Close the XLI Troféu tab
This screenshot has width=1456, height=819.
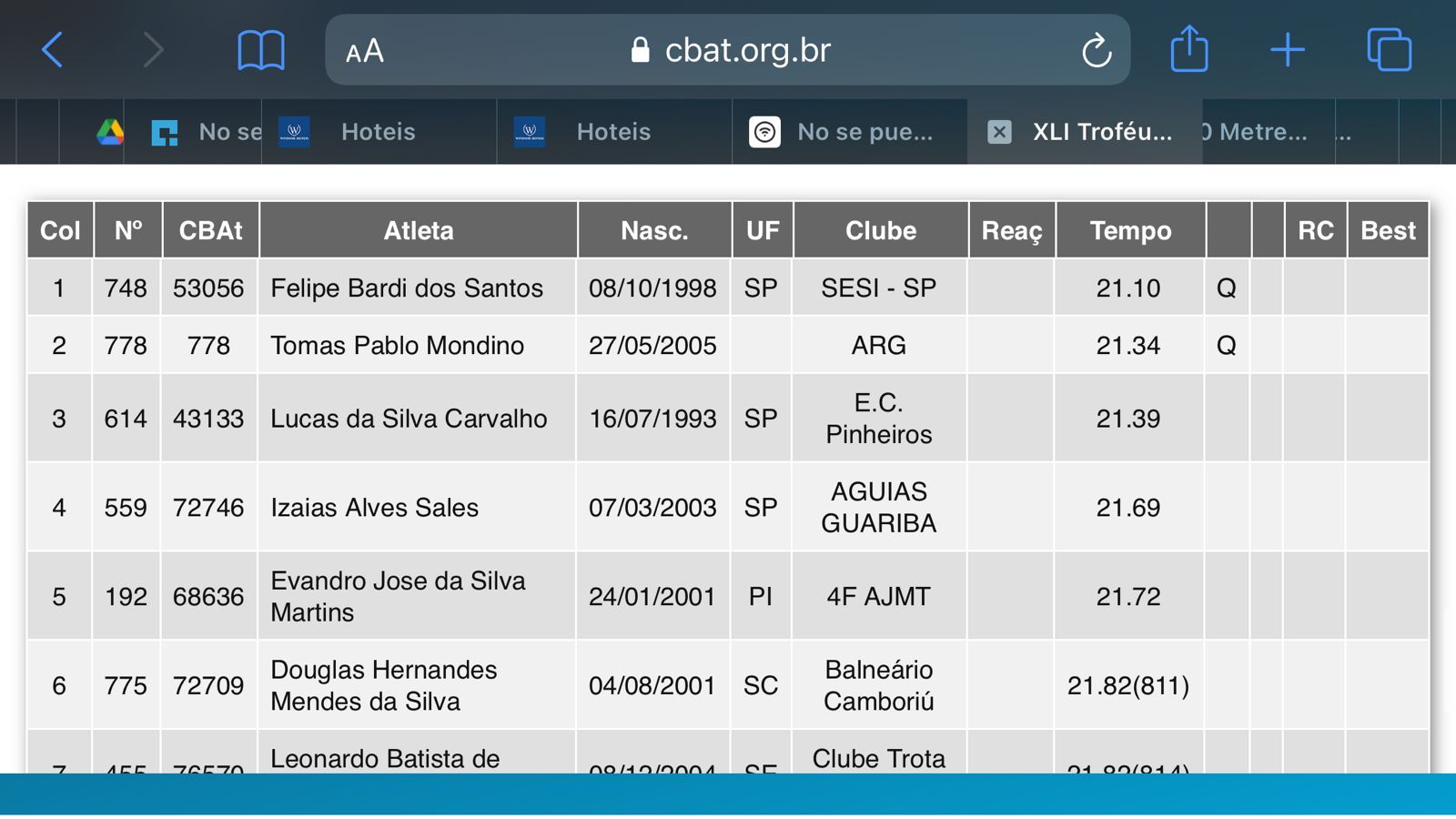coord(999,132)
